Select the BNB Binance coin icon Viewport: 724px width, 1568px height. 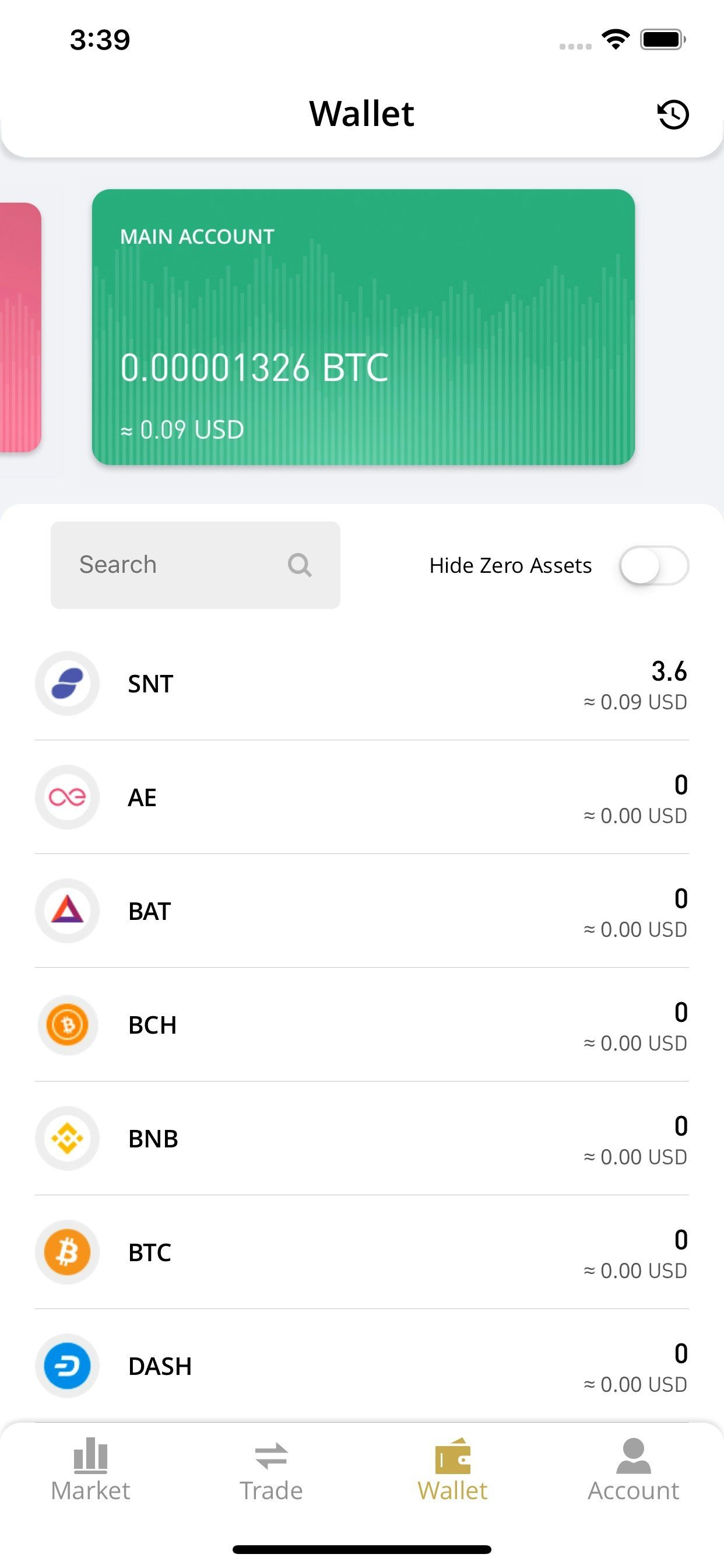click(x=67, y=1139)
